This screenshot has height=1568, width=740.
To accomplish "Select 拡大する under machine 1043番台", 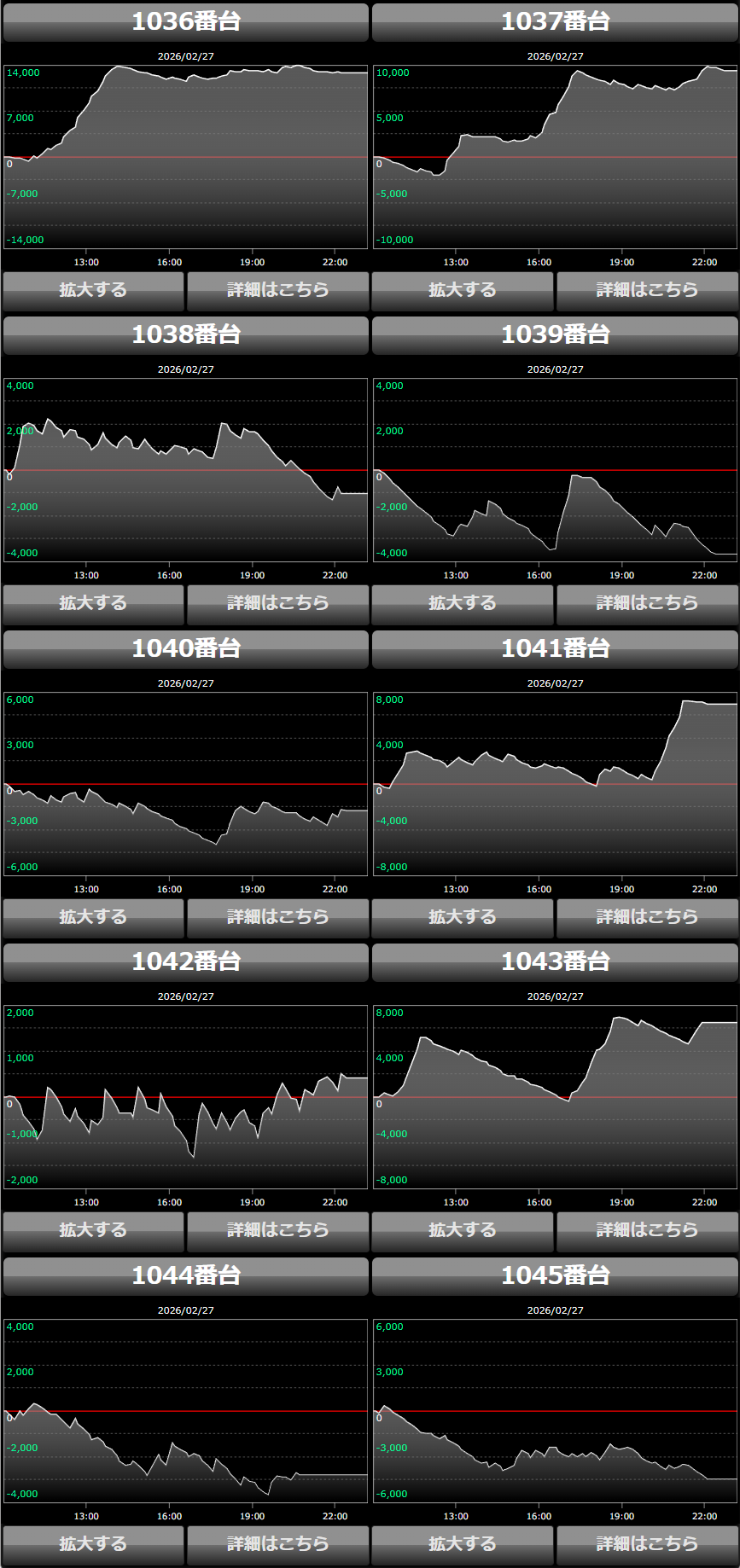I will click(x=463, y=1230).
